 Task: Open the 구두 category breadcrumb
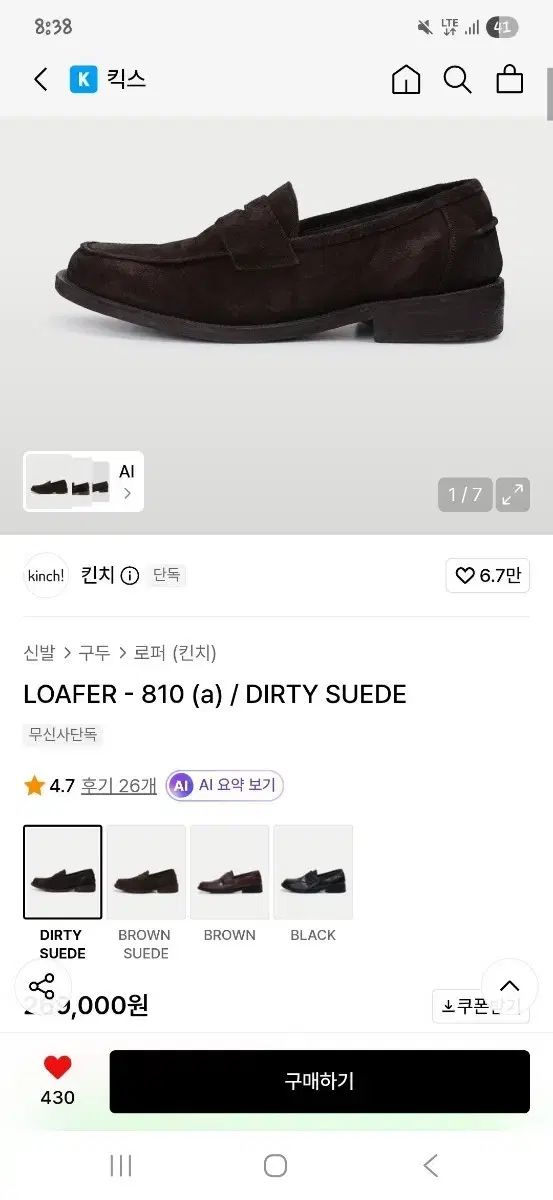(95, 653)
